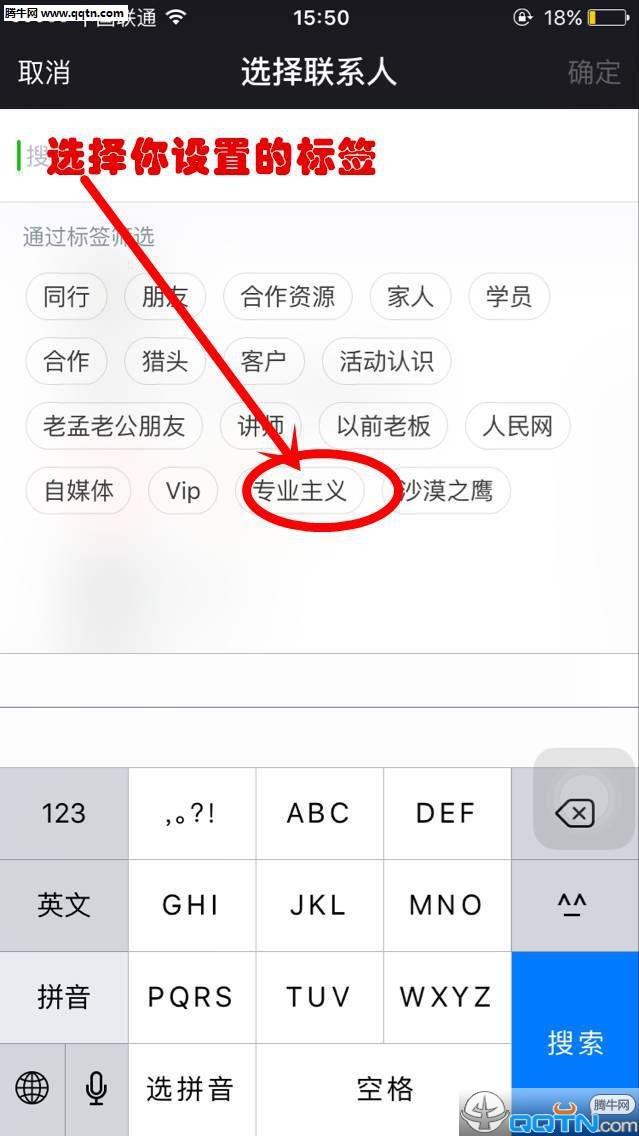The height and width of the screenshot is (1136, 639).
Task: Tap the microphone dictation key
Action: pyautogui.click(x=96, y=1089)
